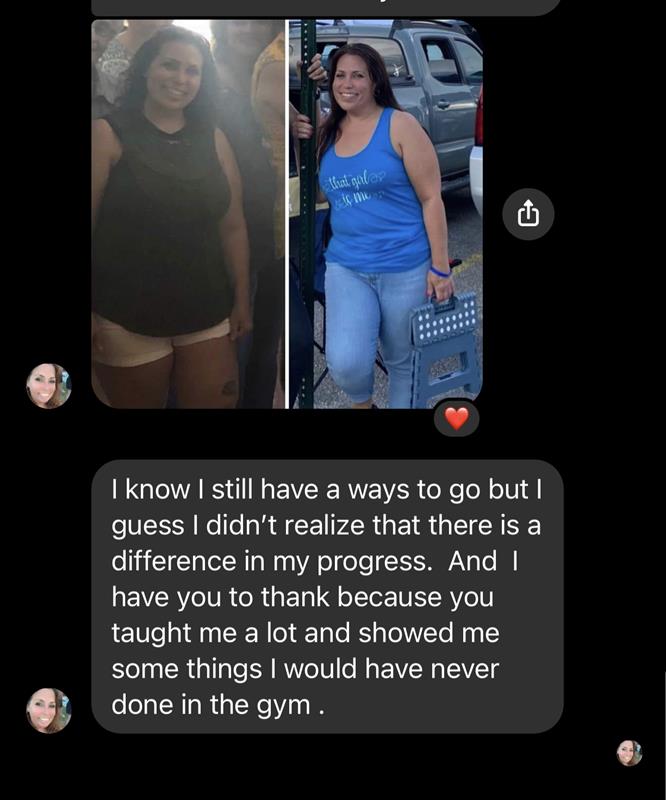The height and width of the screenshot is (800, 666).
Task: Share the before-and-after photo message
Action: 528,214
